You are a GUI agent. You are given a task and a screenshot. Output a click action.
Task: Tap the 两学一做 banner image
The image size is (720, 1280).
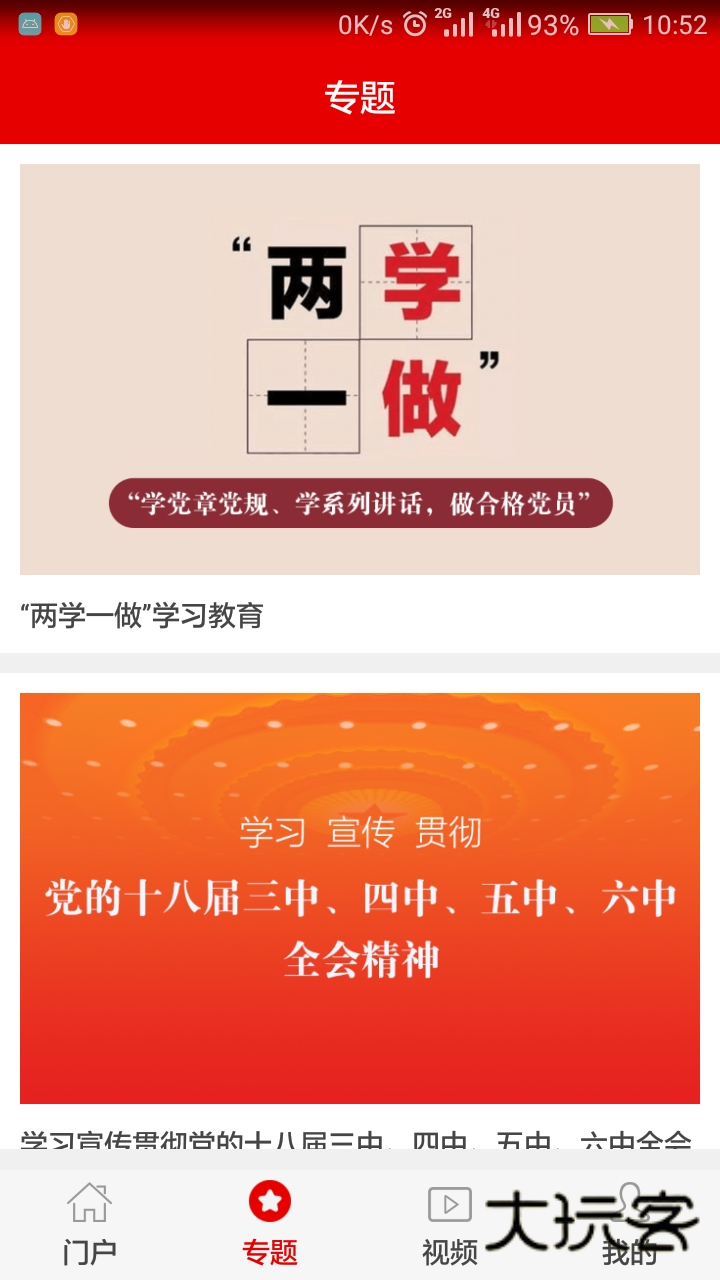point(360,370)
